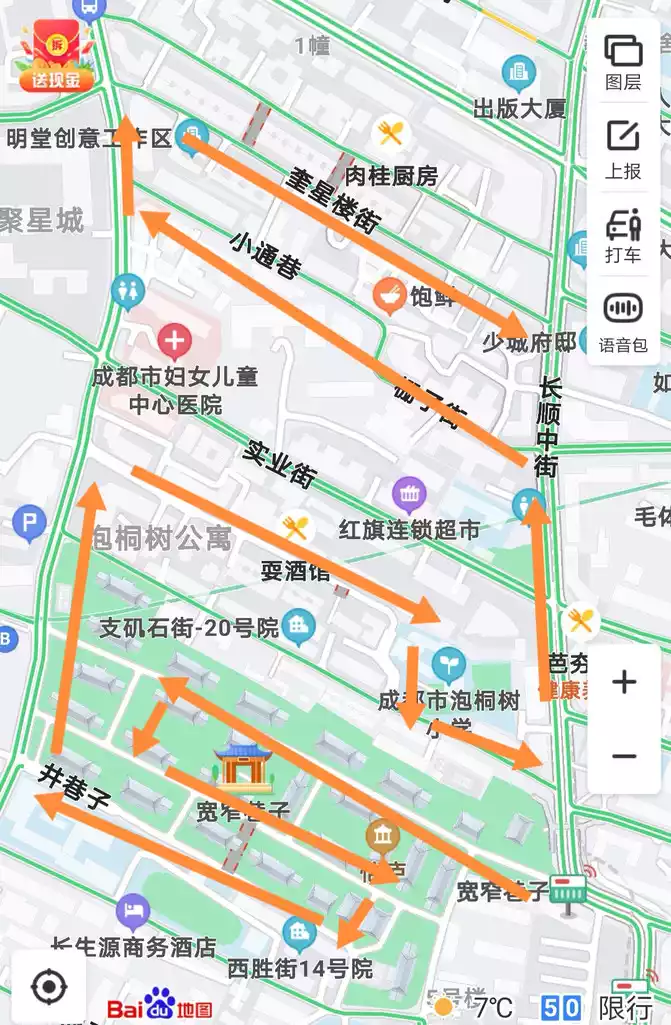671x1025 pixels.
Task: Zoom in with the plus button
Action: pyautogui.click(x=624, y=683)
